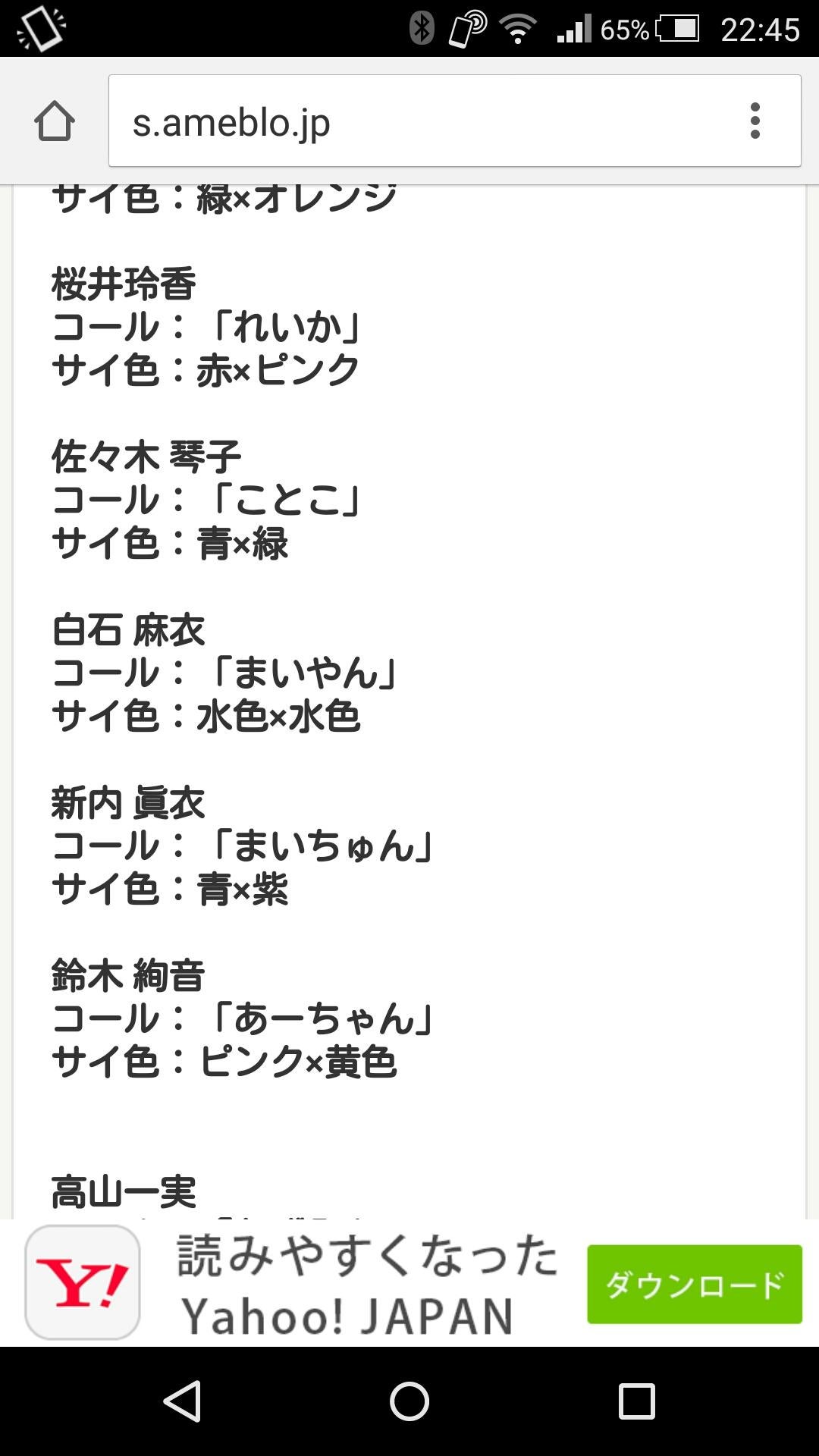
Task: Tap the browser home icon
Action: pyautogui.click(x=55, y=121)
